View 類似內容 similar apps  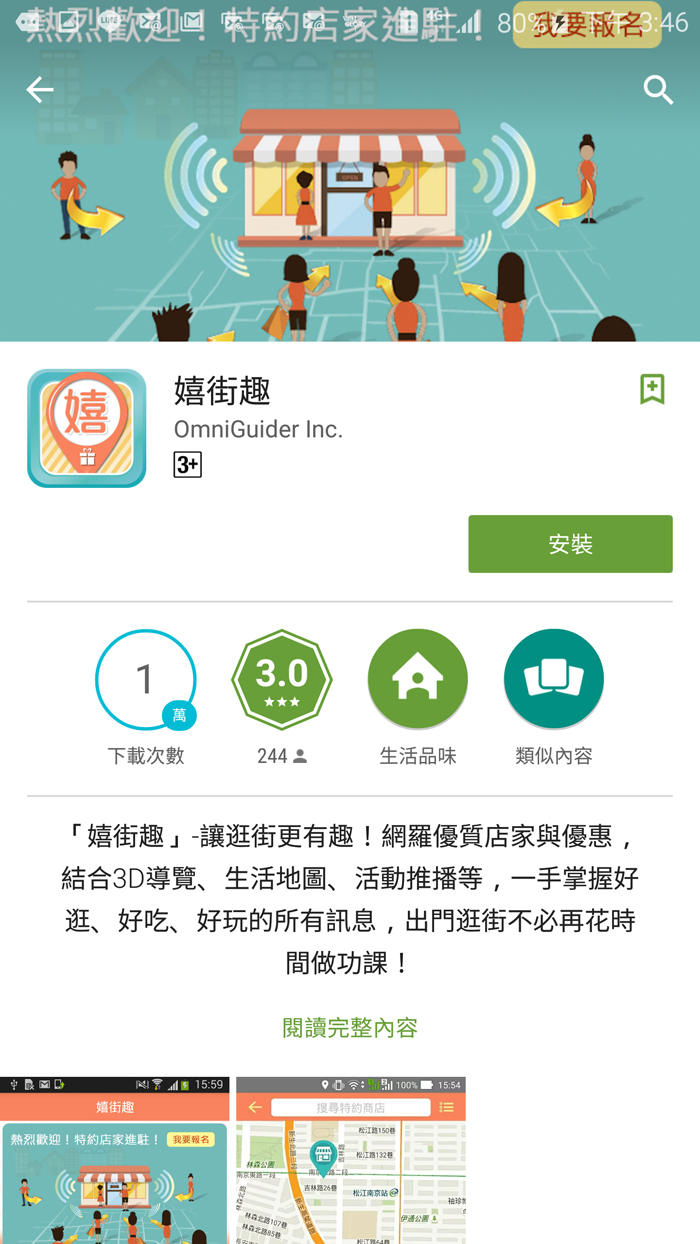click(x=554, y=680)
